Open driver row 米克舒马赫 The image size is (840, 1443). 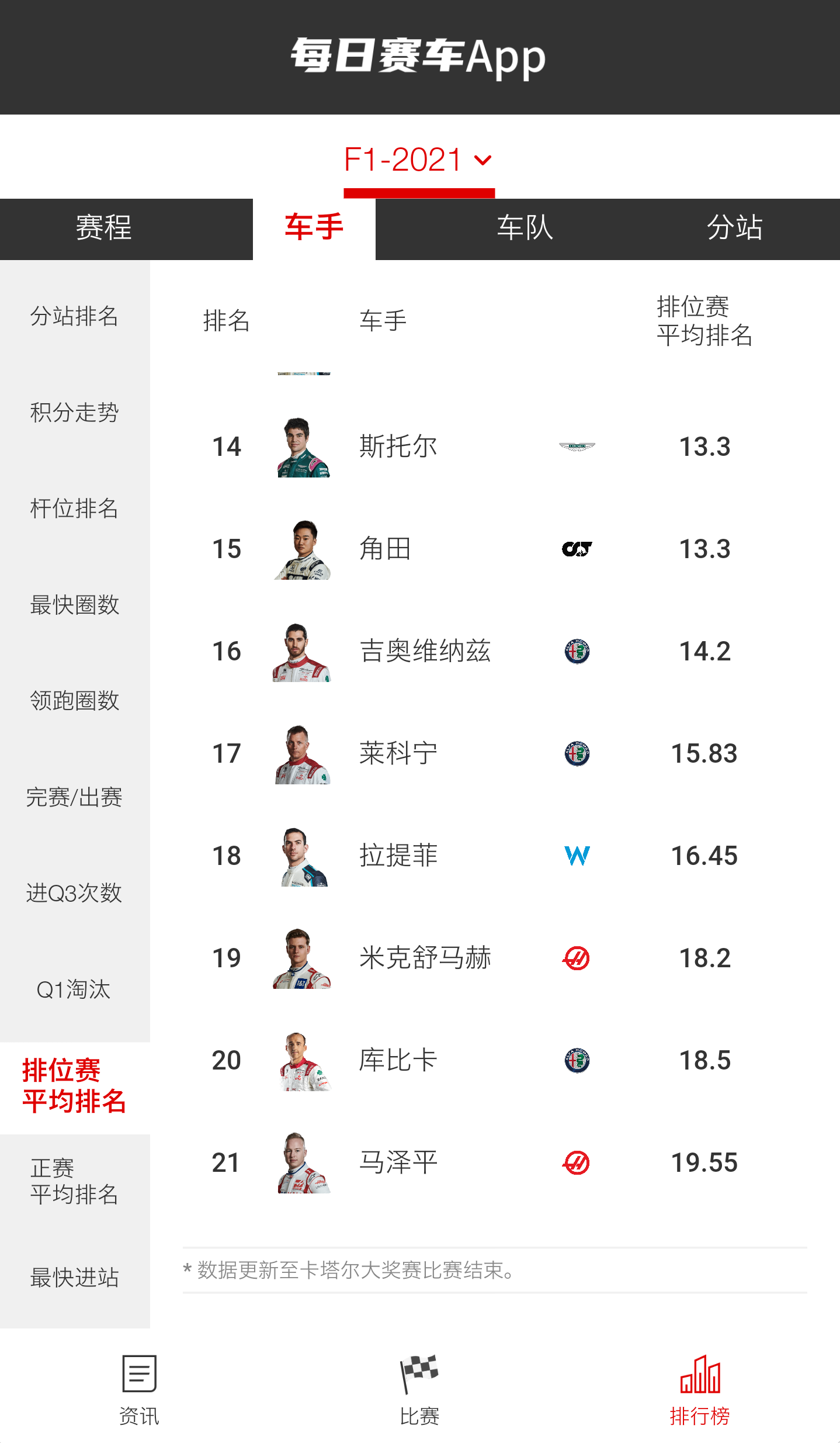[425, 958]
